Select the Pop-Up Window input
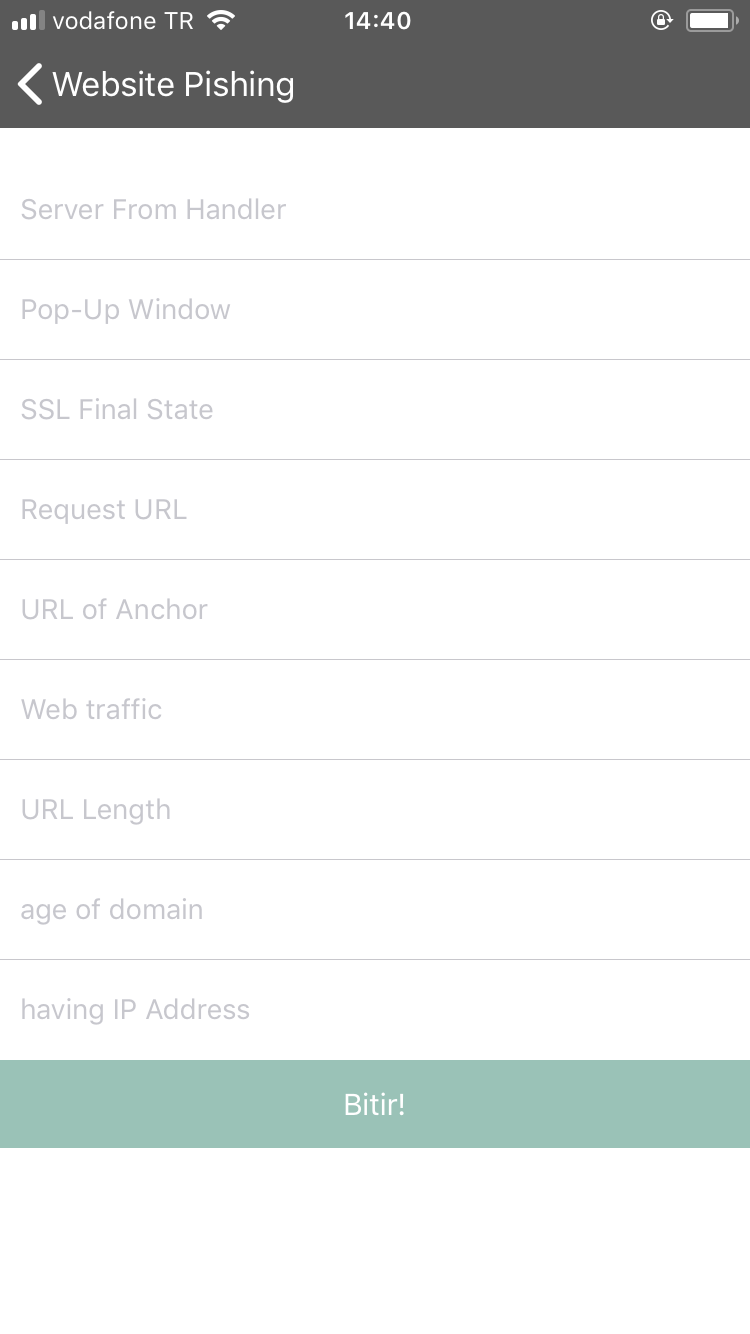Viewport: 750px width, 1334px height. click(375, 310)
